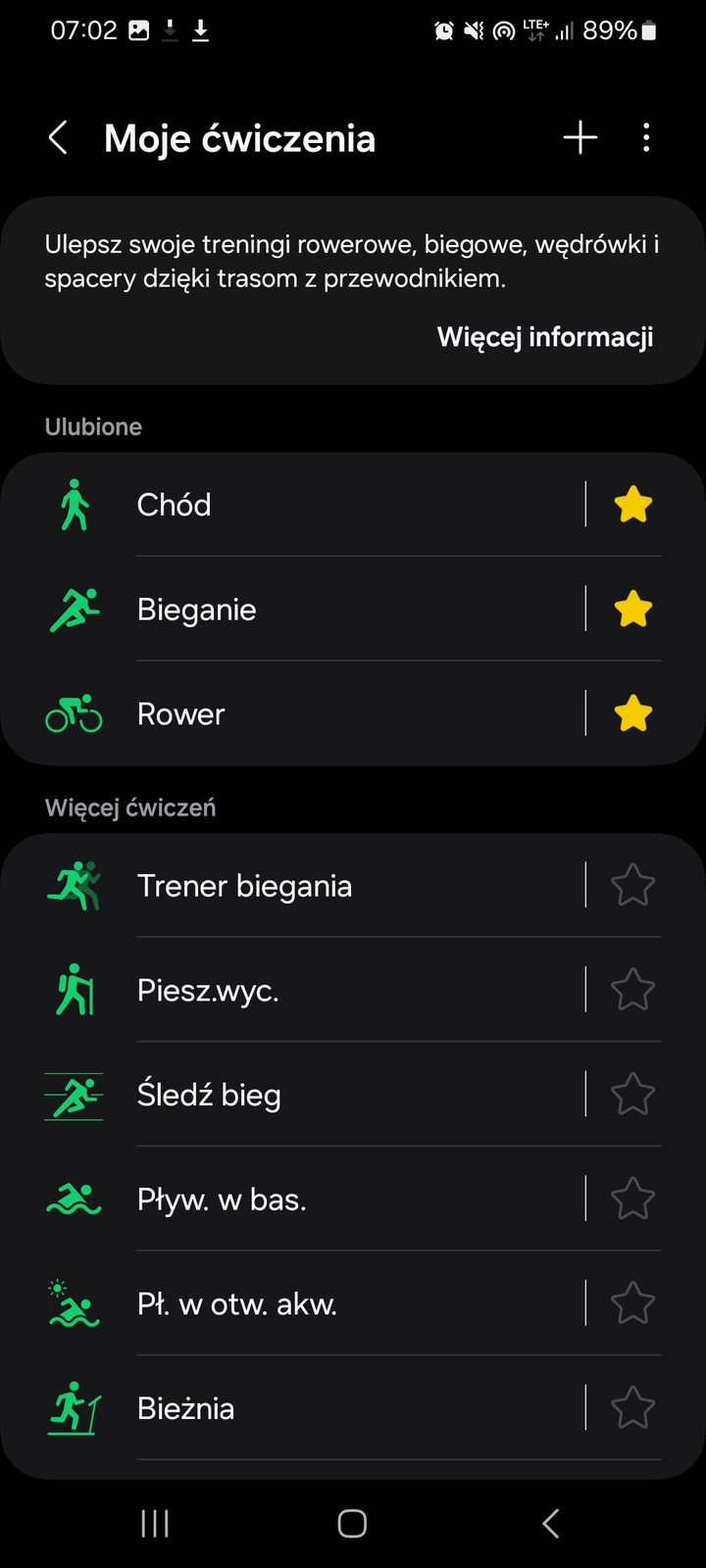
Task: Add a new exercise with the plus icon
Action: [580, 138]
